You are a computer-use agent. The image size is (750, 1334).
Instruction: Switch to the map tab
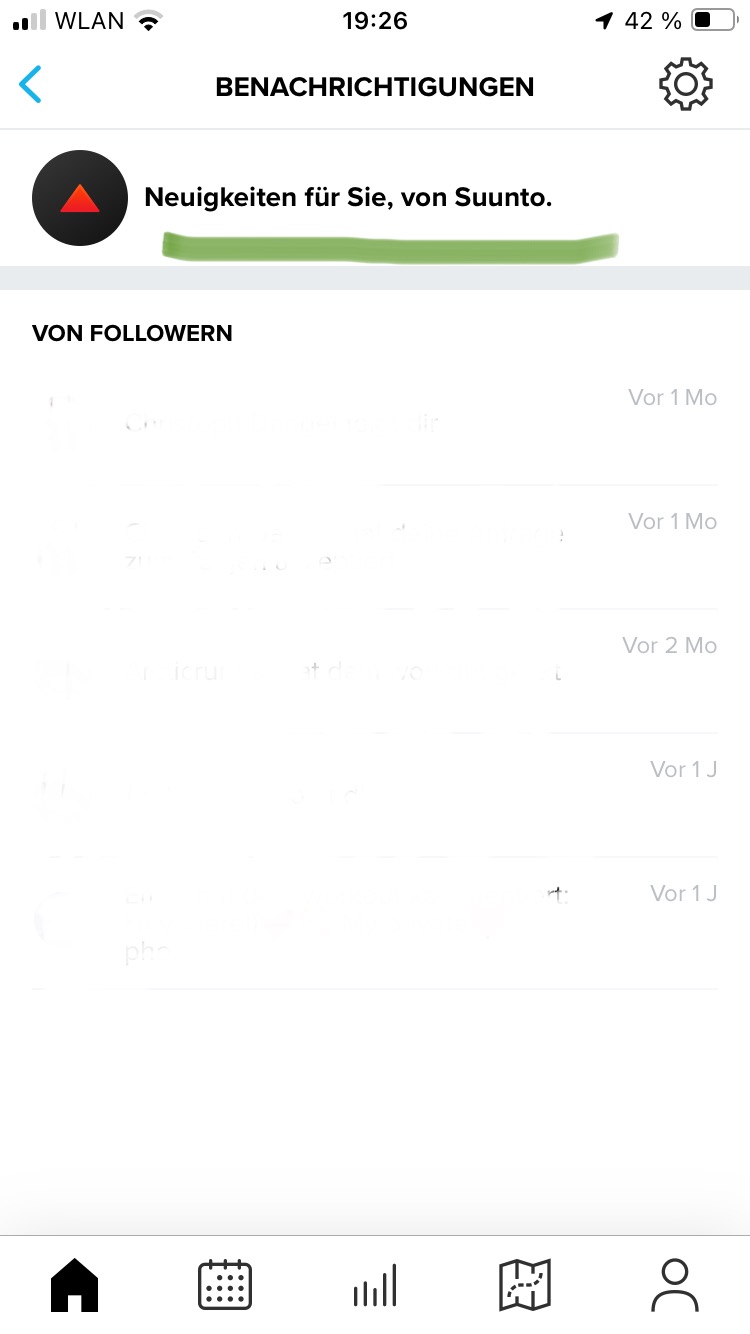525,1286
